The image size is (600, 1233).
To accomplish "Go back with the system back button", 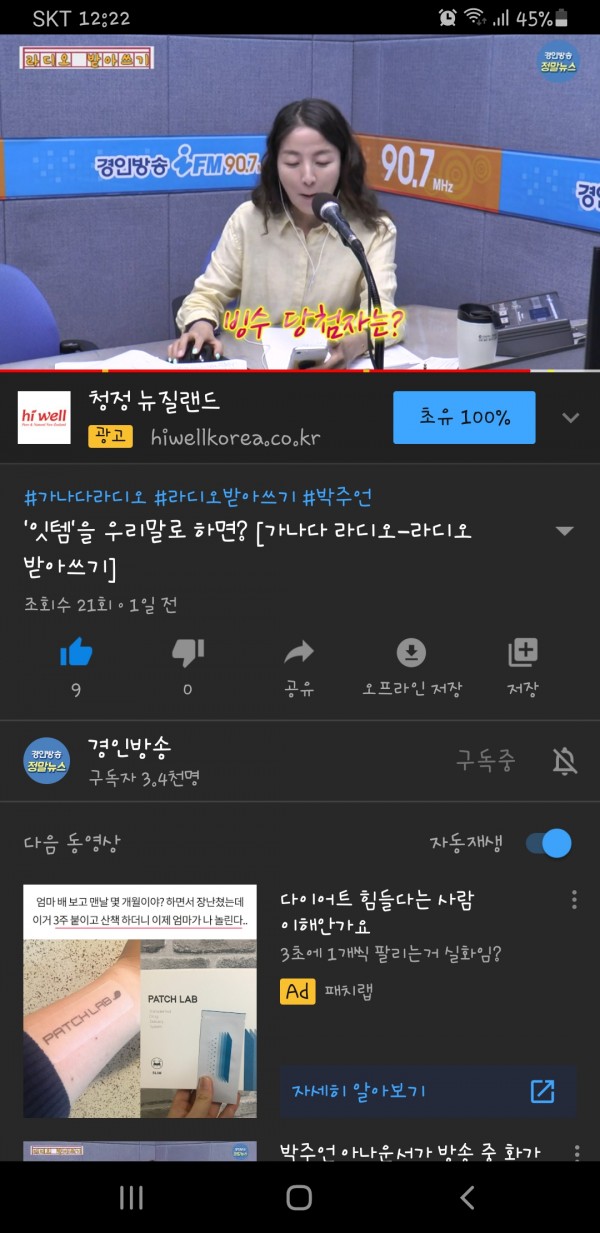I will tap(467, 1197).
